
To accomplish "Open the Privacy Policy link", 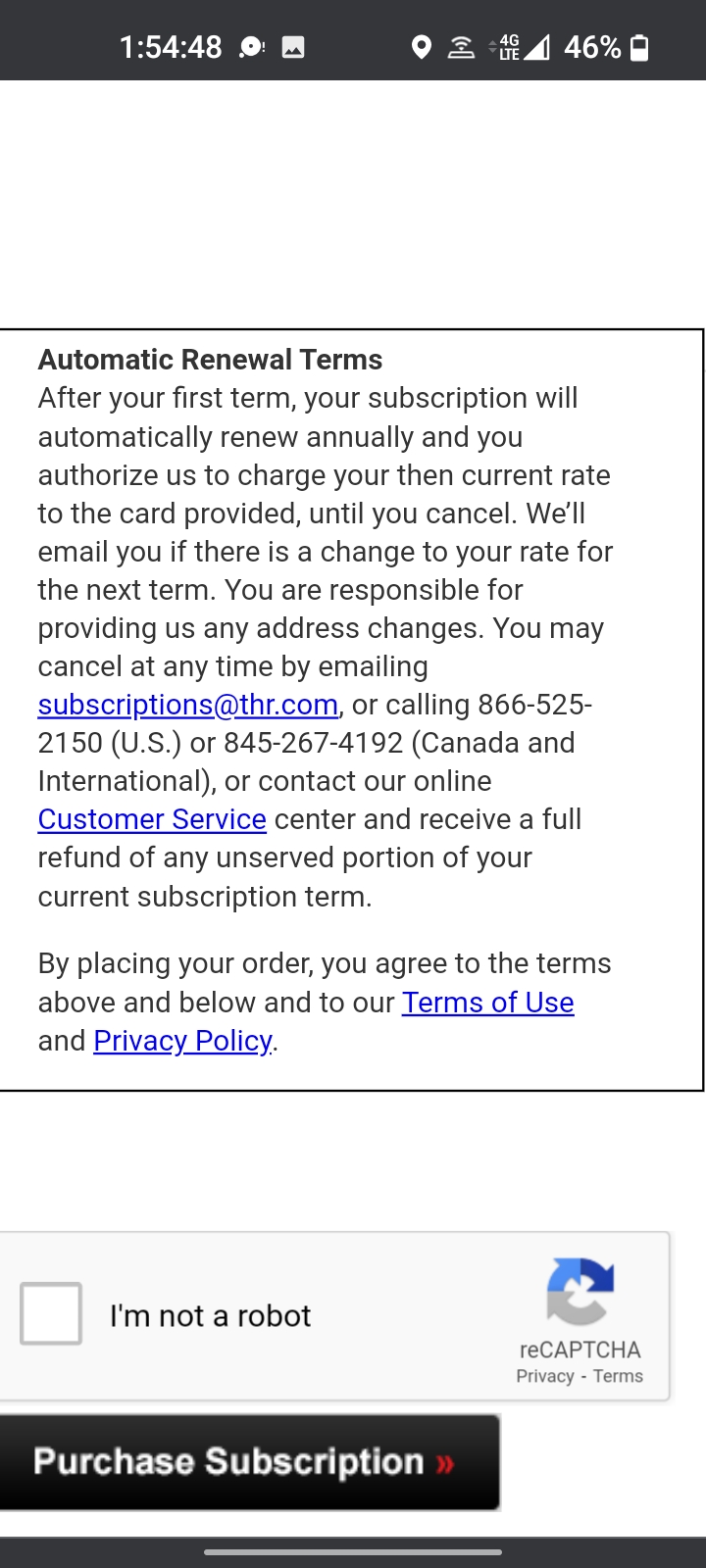I will (182, 1041).
